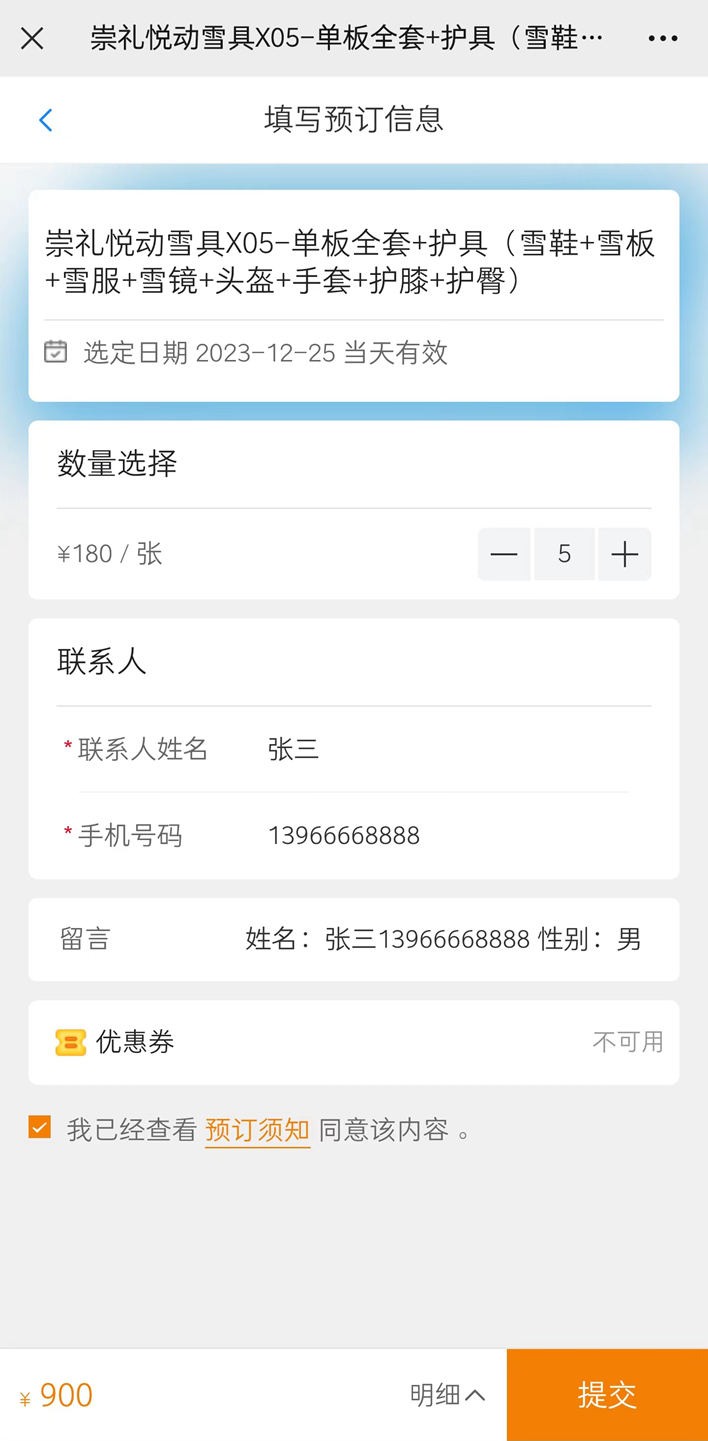Image resolution: width=708 pixels, height=1441 pixels.
Task: Open the 优惠券 coupon row
Action: (354, 1042)
